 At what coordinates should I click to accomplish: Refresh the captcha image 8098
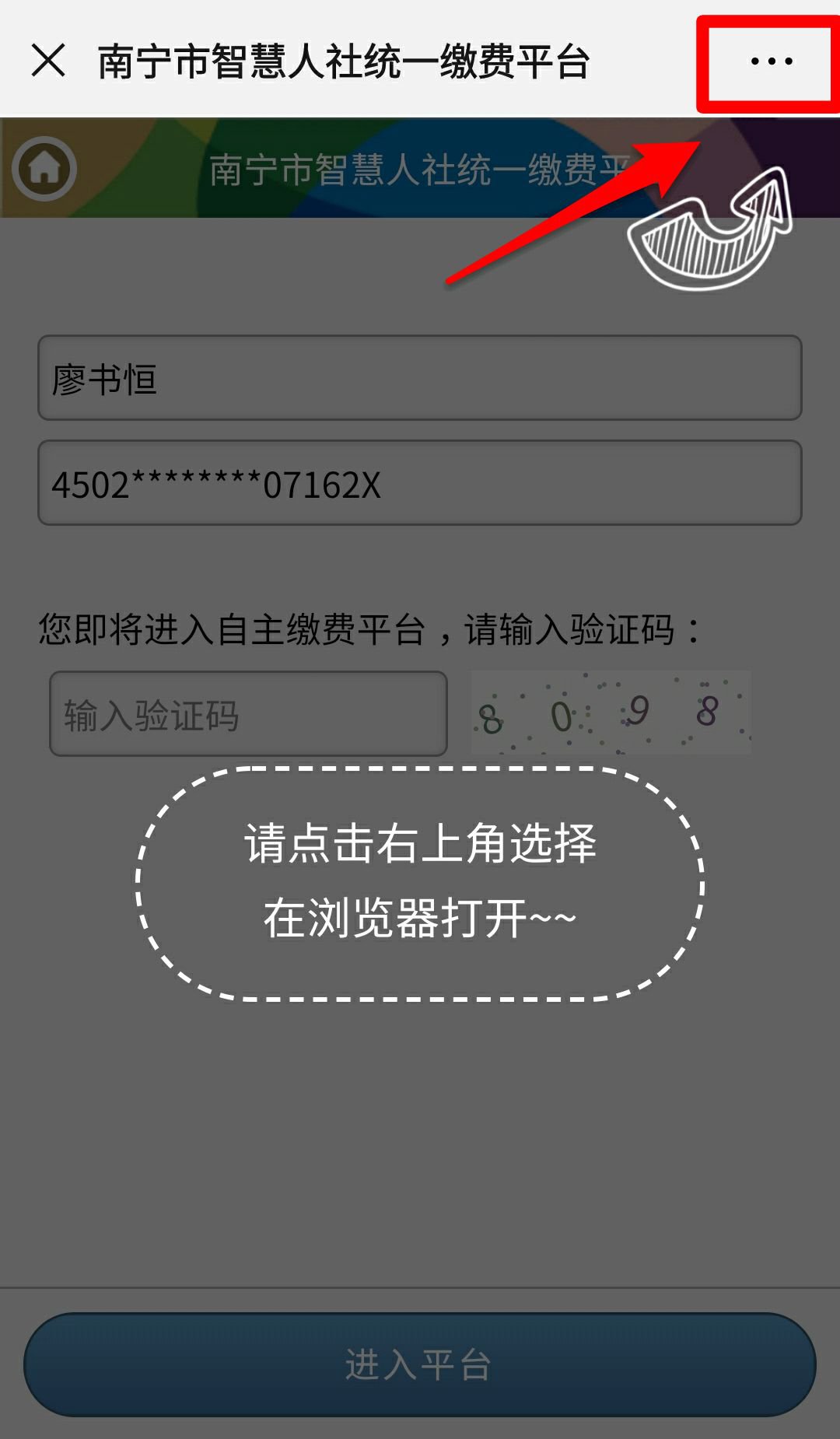click(x=611, y=712)
